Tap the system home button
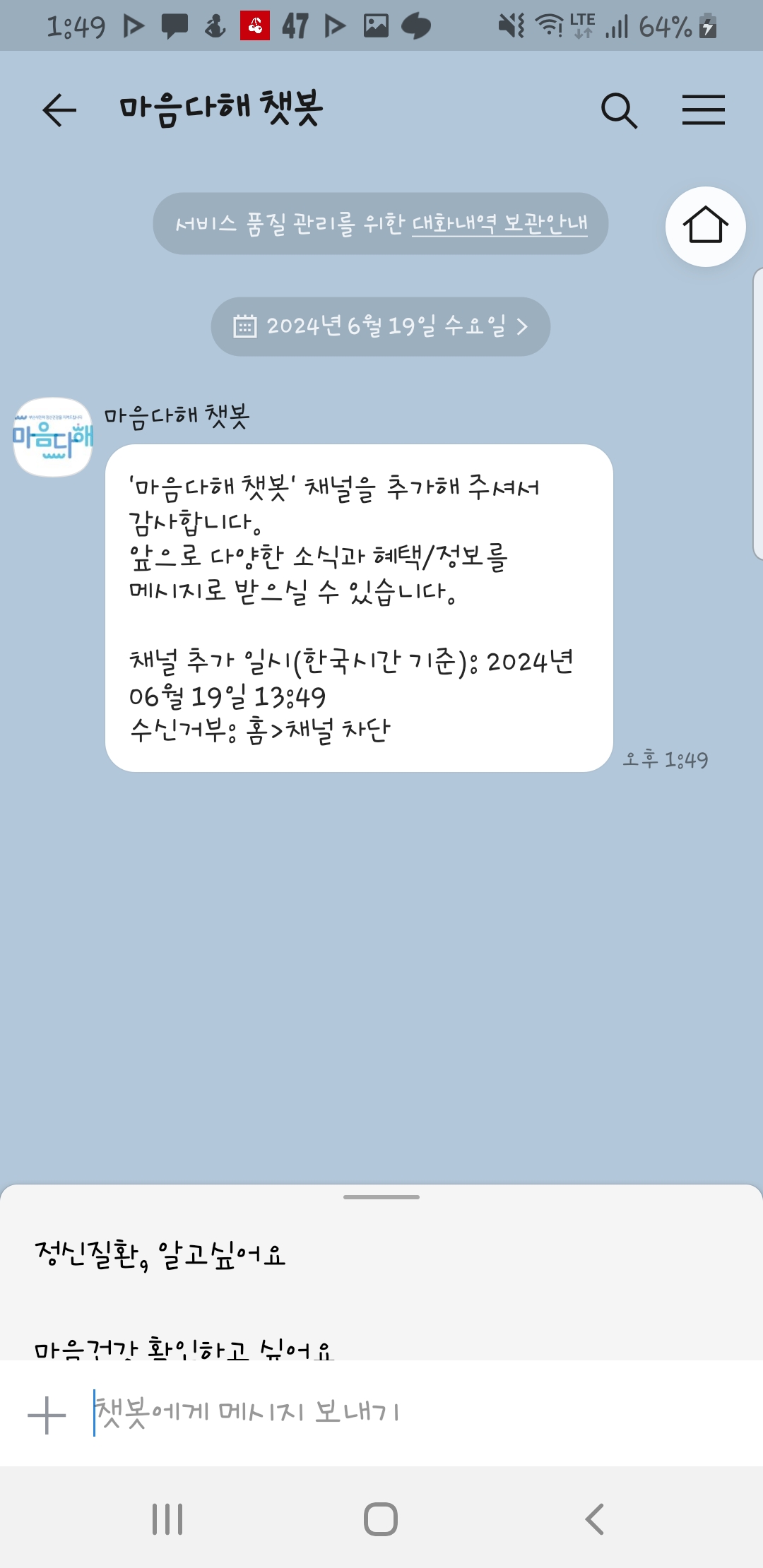763x1568 pixels. coord(381,1519)
